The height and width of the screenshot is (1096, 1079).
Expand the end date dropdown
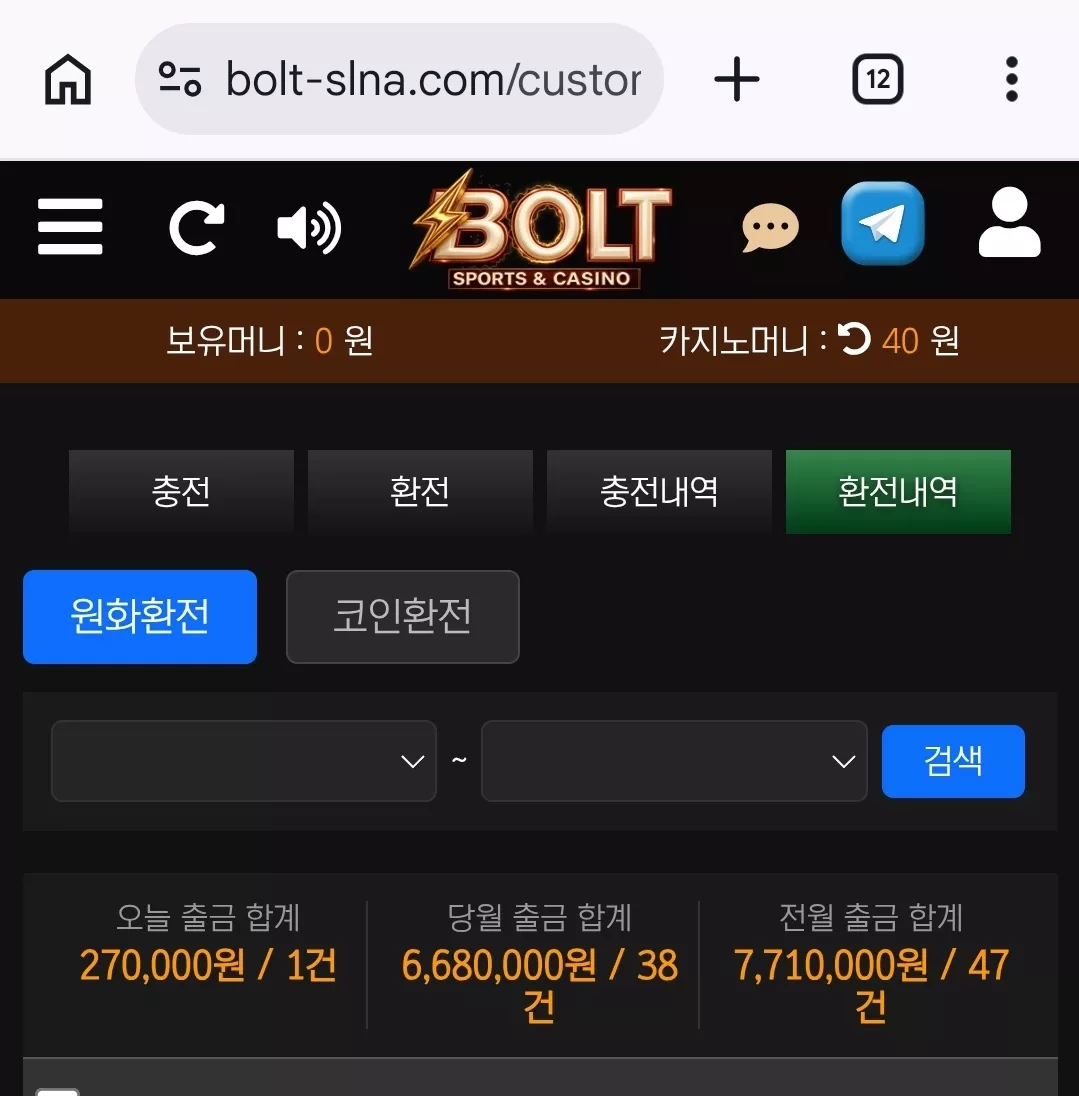[674, 760]
